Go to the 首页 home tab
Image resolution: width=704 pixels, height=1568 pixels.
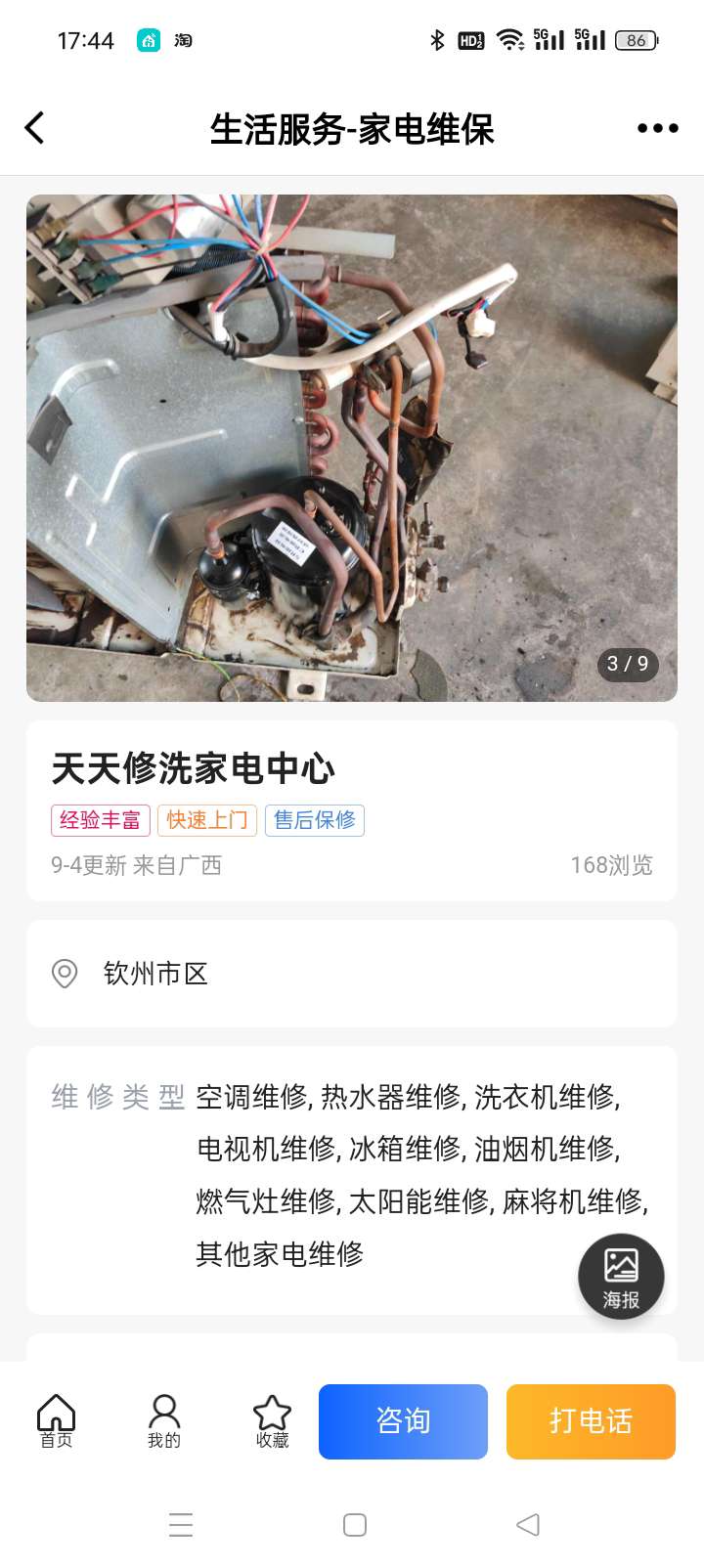coord(56,1421)
